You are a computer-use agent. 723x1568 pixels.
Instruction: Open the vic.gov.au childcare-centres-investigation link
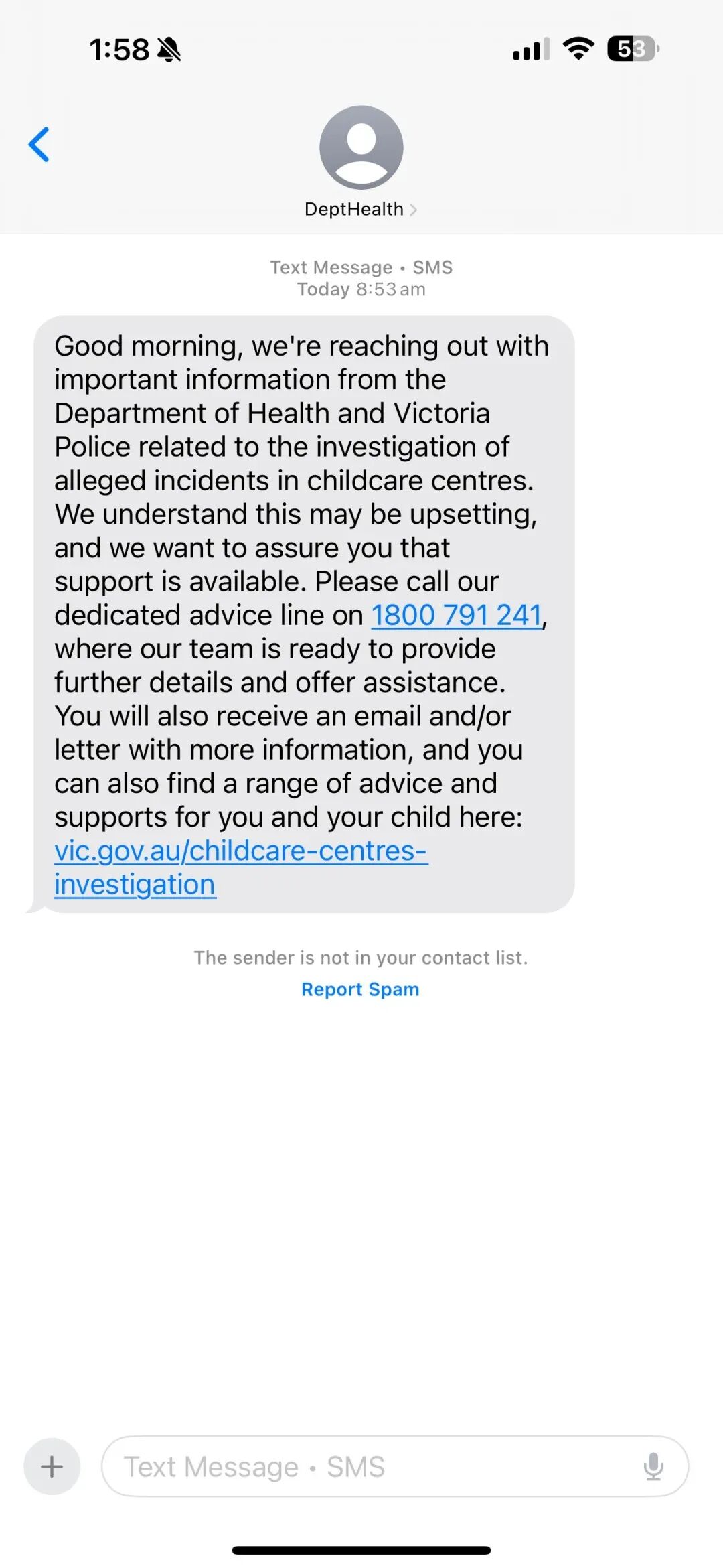point(240,867)
